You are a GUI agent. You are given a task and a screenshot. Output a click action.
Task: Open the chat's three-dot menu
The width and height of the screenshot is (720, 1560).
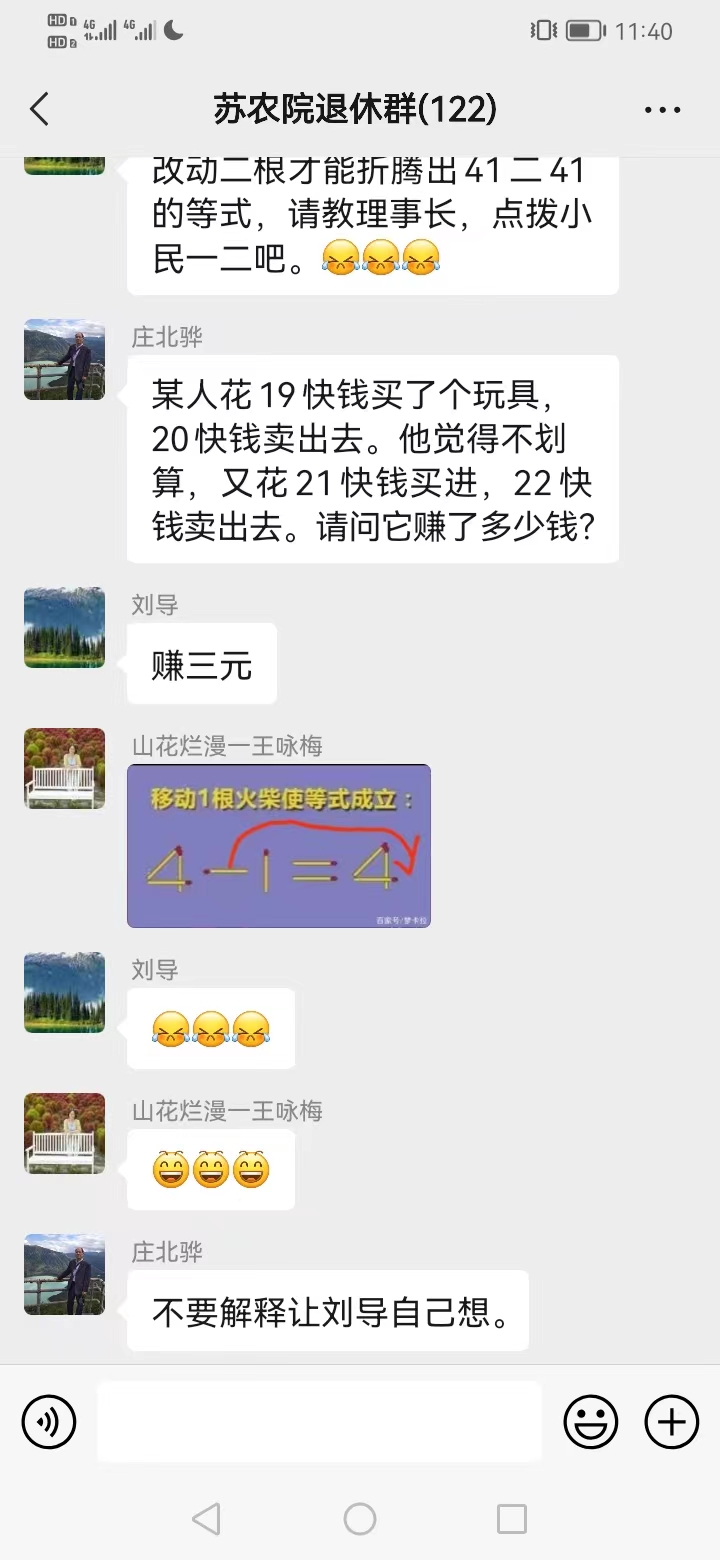click(662, 110)
